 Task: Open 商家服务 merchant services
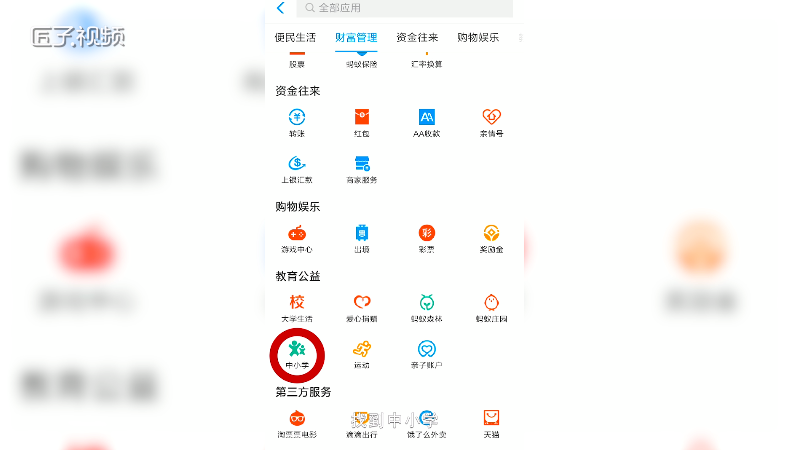click(x=362, y=167)
